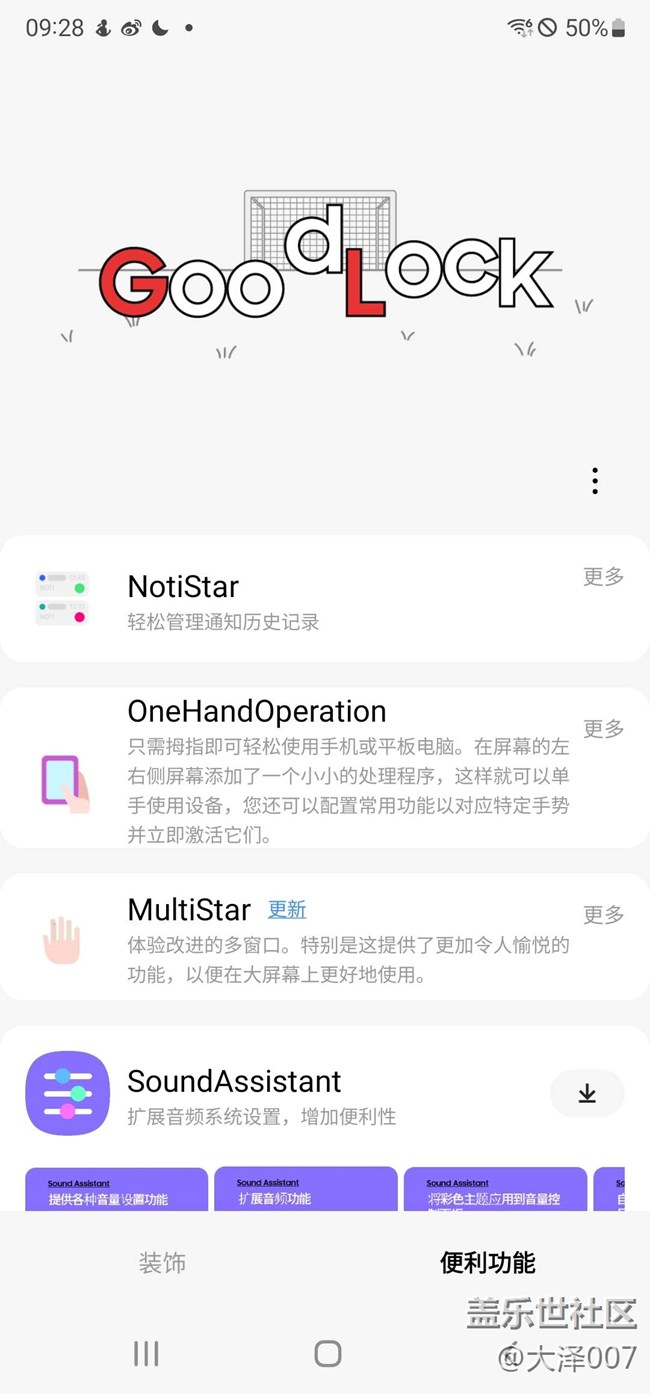
Task: Tap 更多 next to NotiStar
Action: click(603, 576)
